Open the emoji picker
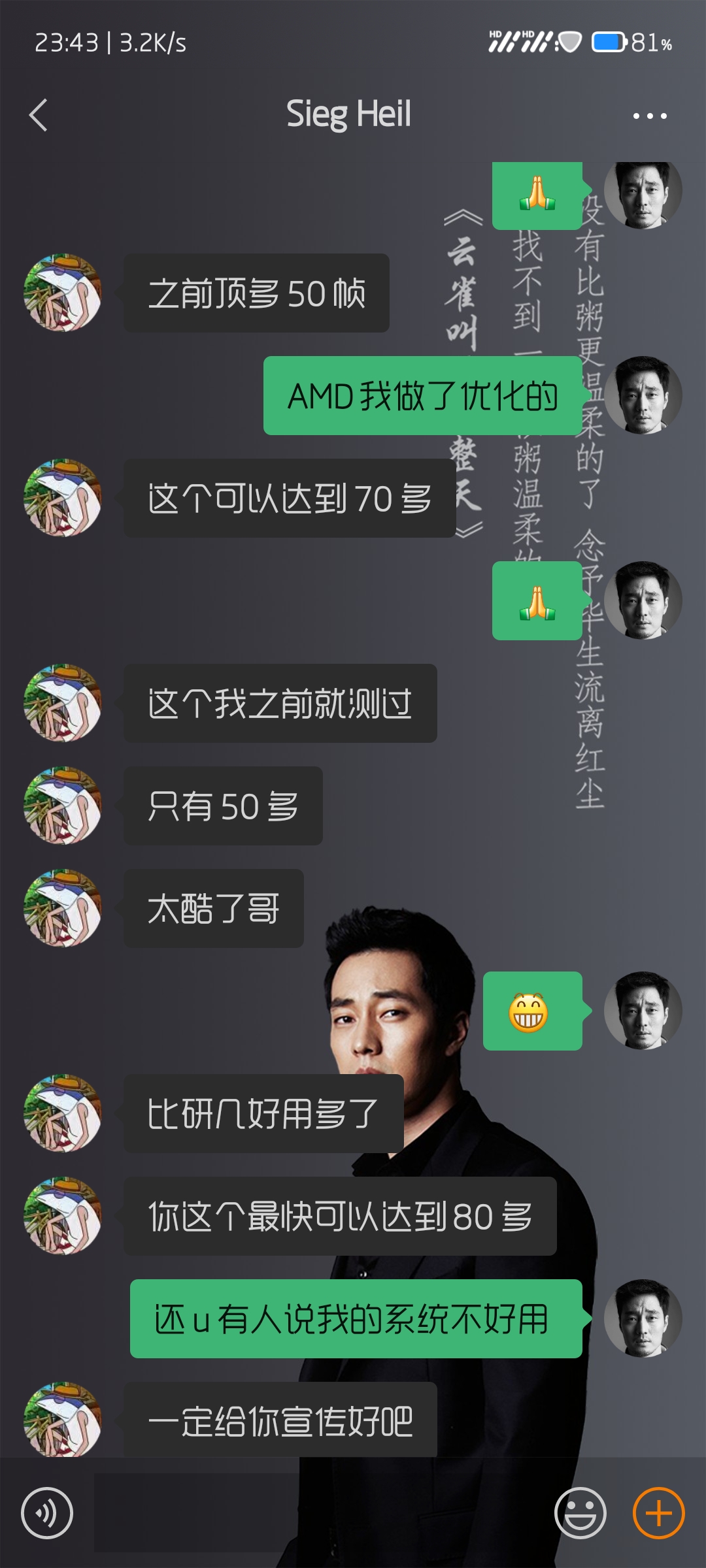 580,1513
